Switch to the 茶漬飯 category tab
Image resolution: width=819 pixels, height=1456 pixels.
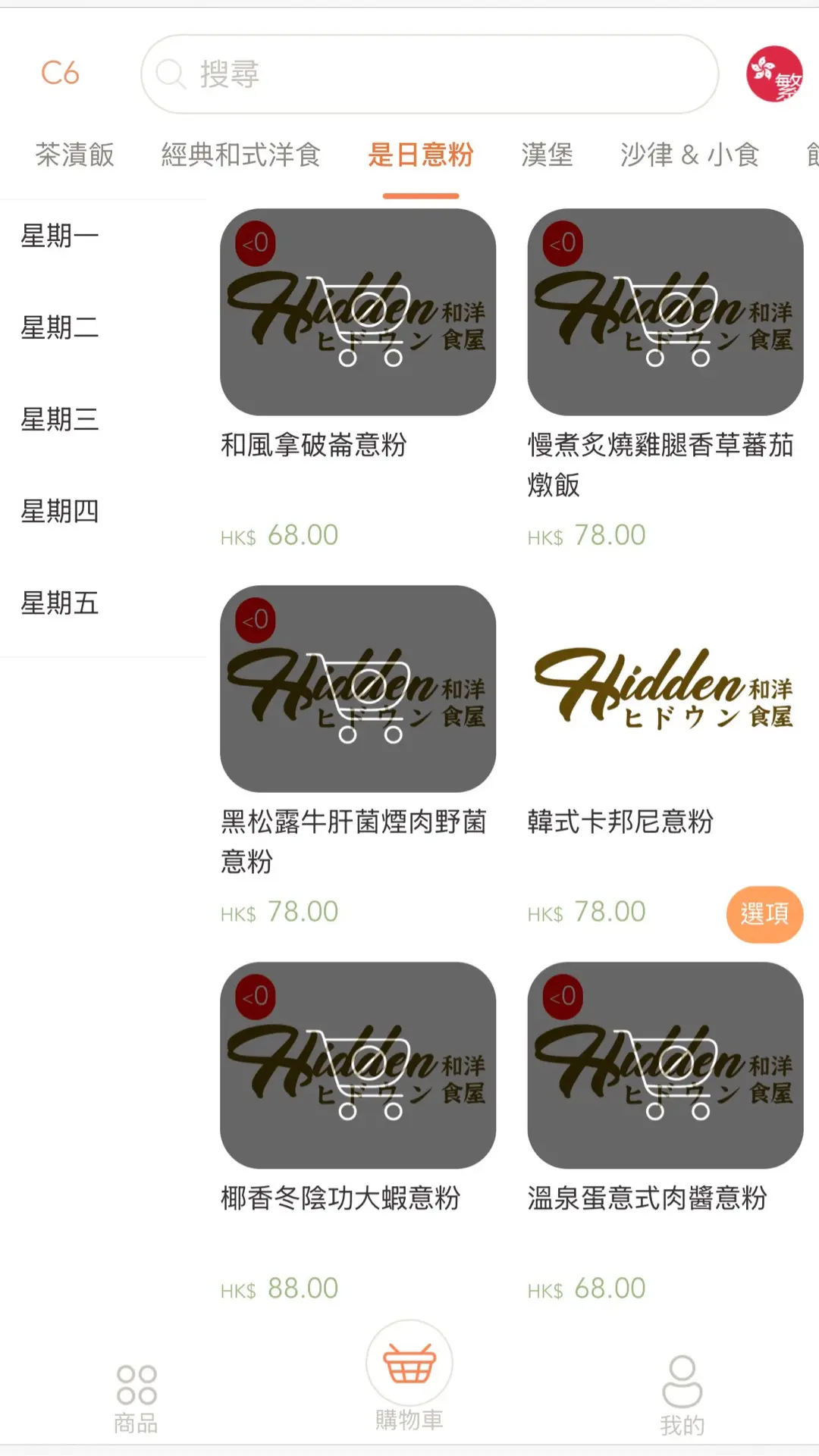tap(74, 155)
